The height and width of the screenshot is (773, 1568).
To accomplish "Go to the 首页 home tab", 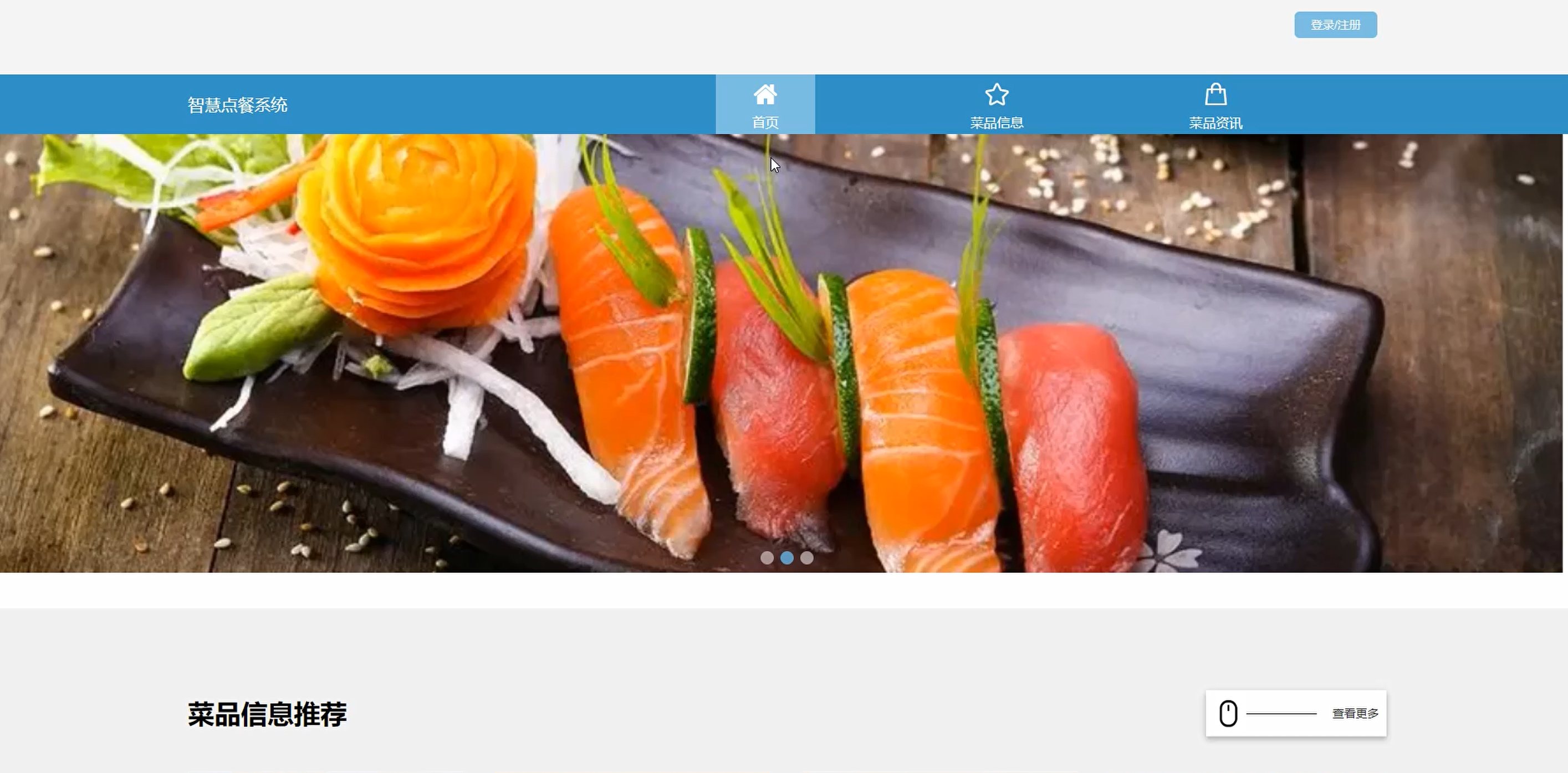I will click(764, 105).
